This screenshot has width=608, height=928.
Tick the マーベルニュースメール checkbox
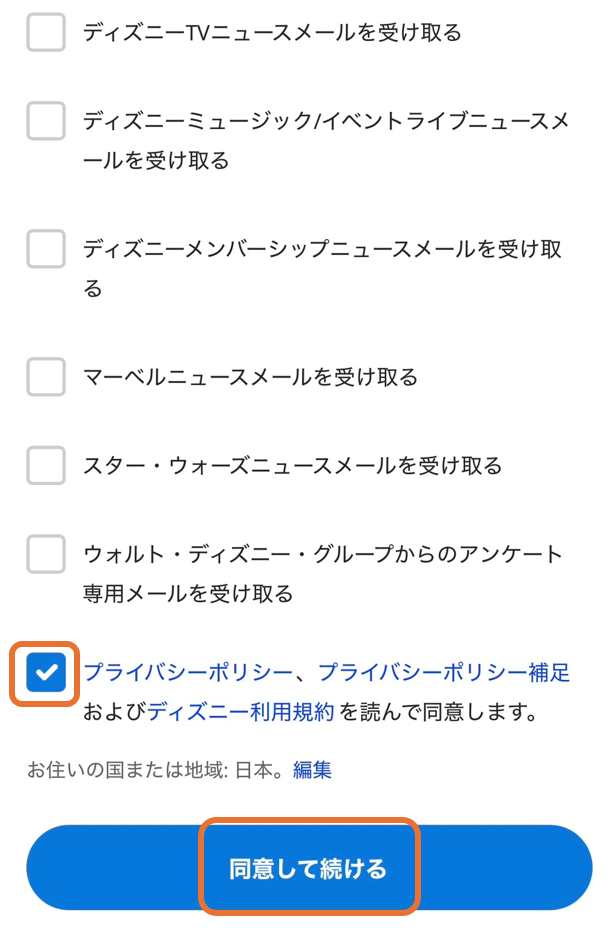46,377
